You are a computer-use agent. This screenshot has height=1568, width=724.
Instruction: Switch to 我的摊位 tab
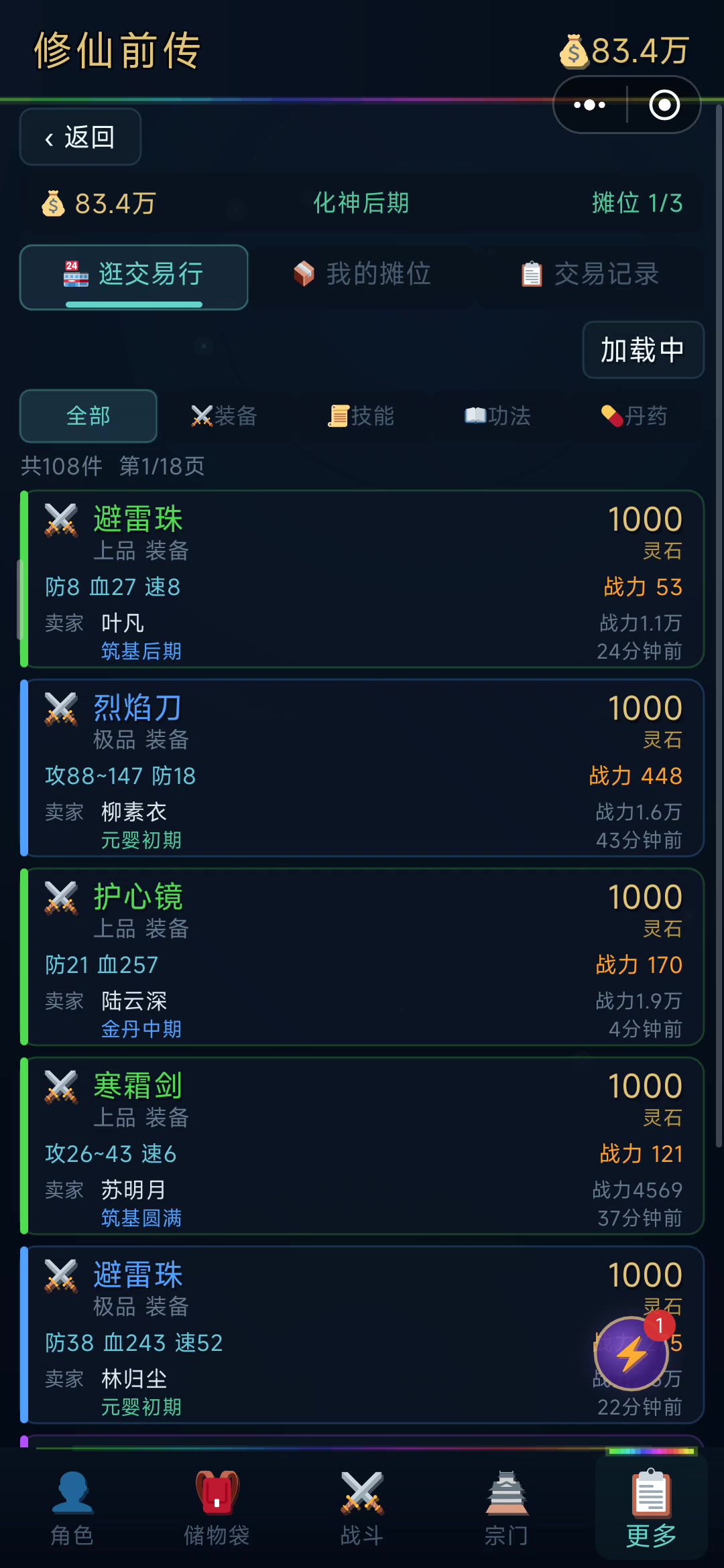tap(362, 274)
